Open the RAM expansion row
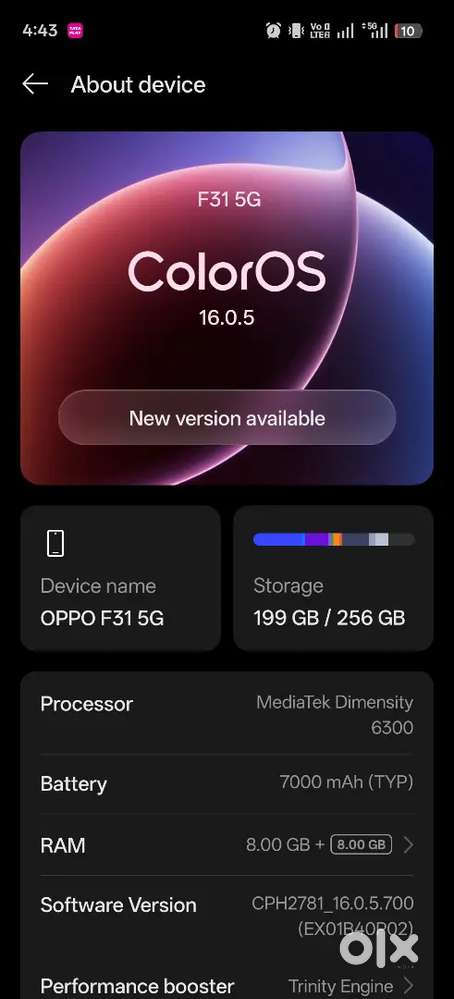This screenshot has width=454, height=999. click(x=227, y=845)
